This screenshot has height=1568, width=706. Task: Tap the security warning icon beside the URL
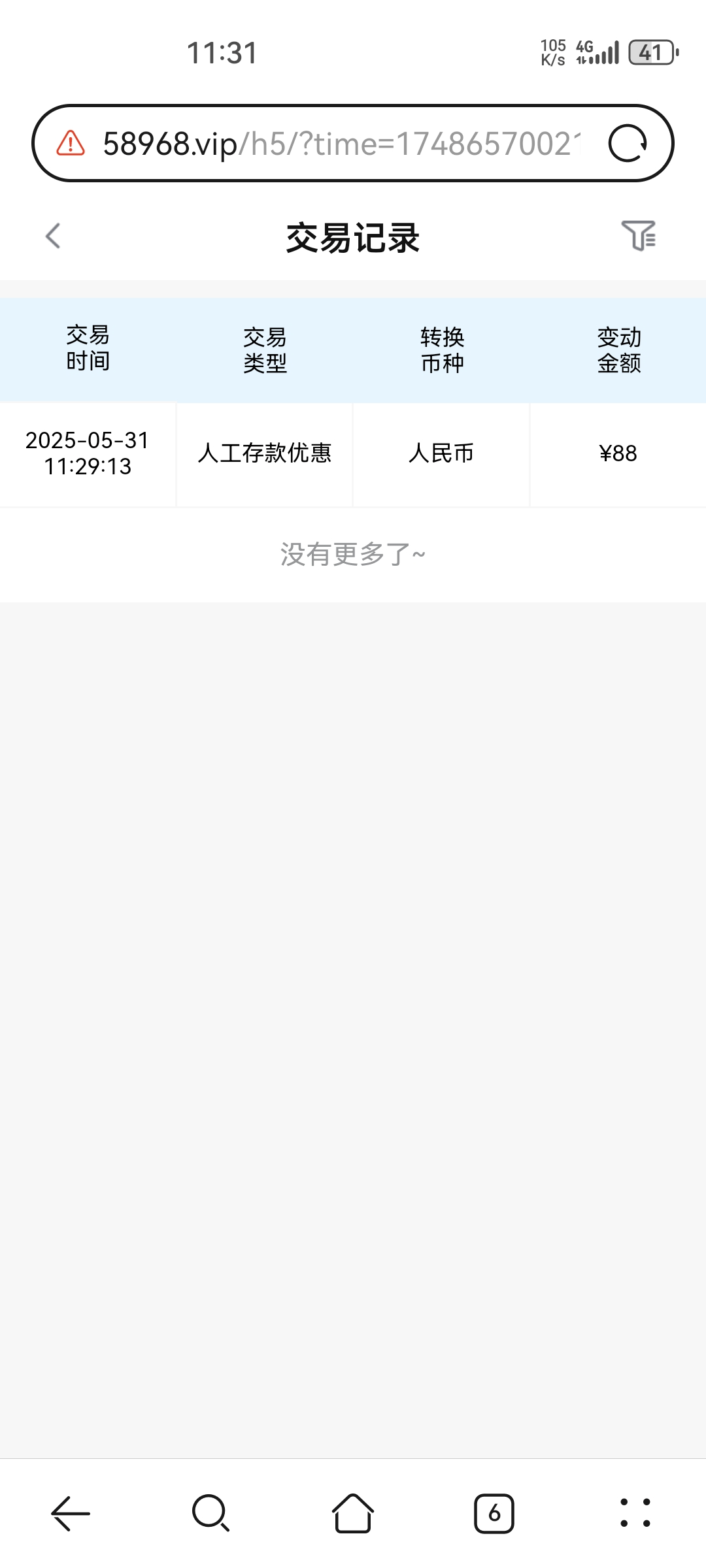coord(70,144)
